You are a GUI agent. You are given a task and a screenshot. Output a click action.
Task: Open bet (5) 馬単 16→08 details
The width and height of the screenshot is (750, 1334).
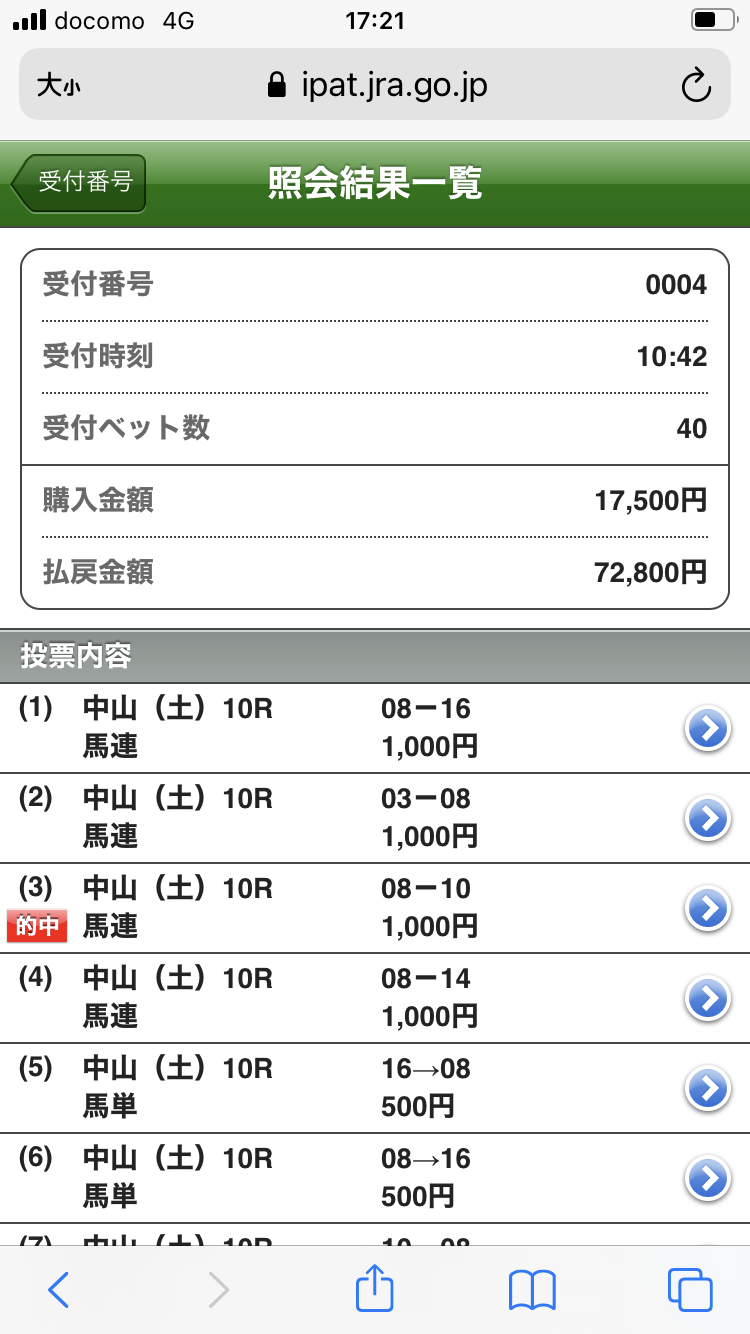coord(707,1088)
